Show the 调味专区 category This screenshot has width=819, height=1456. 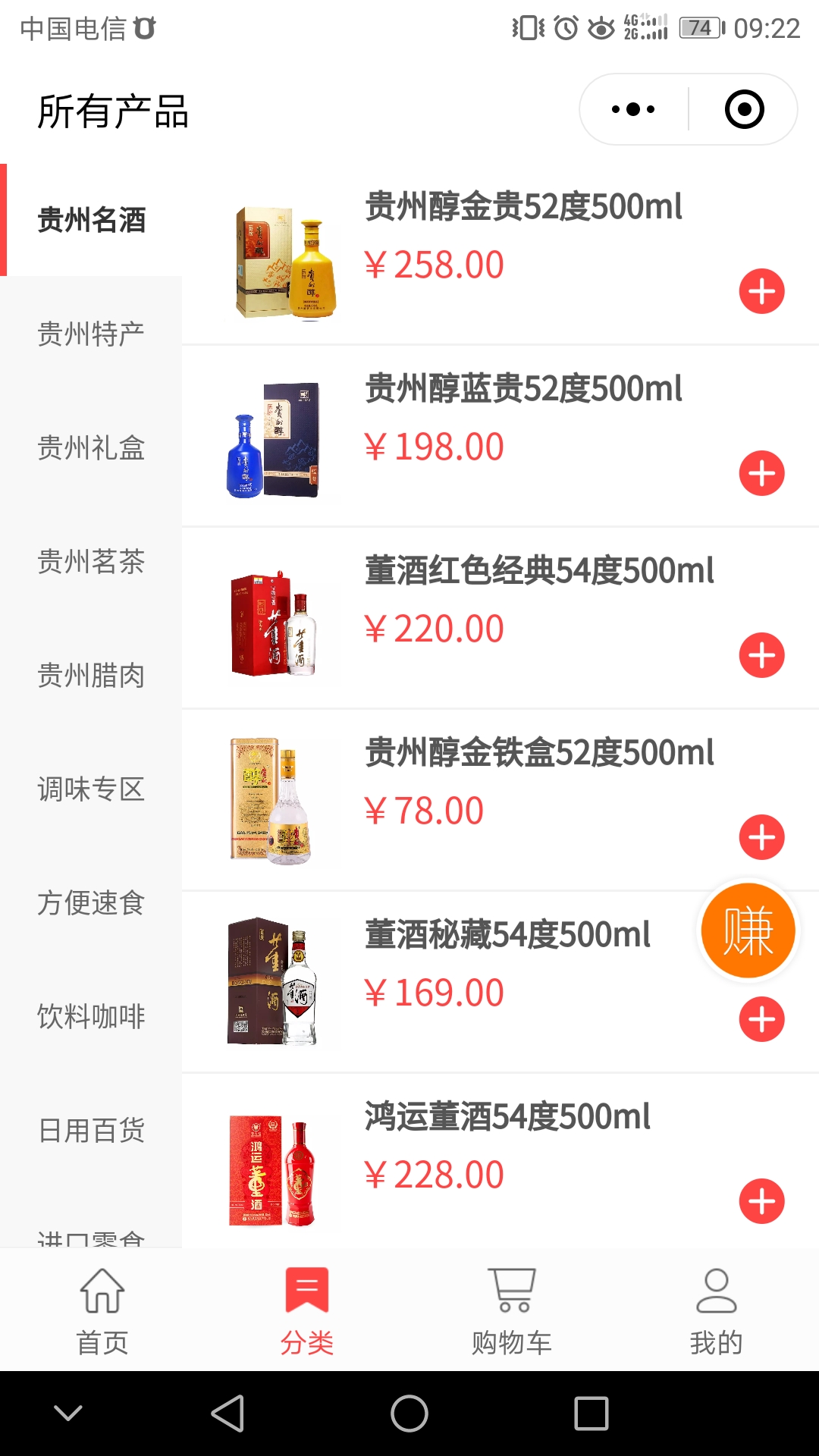91,789
